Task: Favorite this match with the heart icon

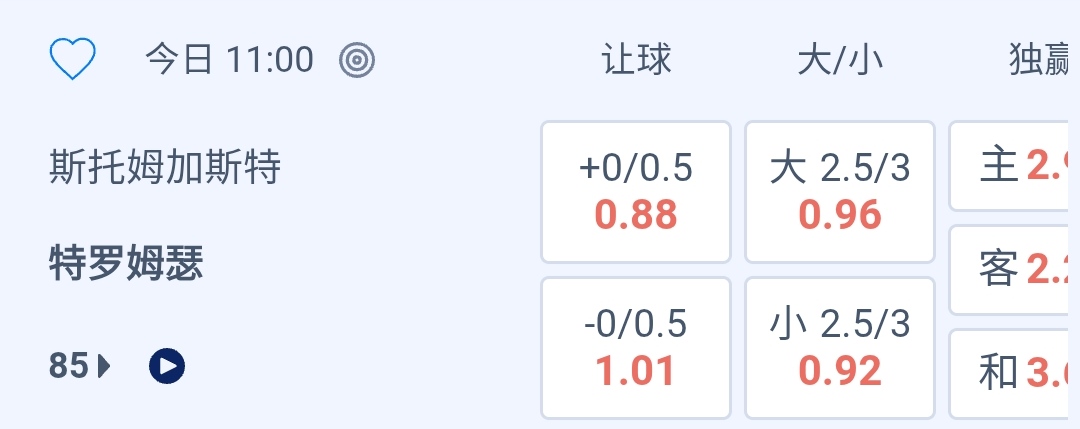Action: pos(72,60)
